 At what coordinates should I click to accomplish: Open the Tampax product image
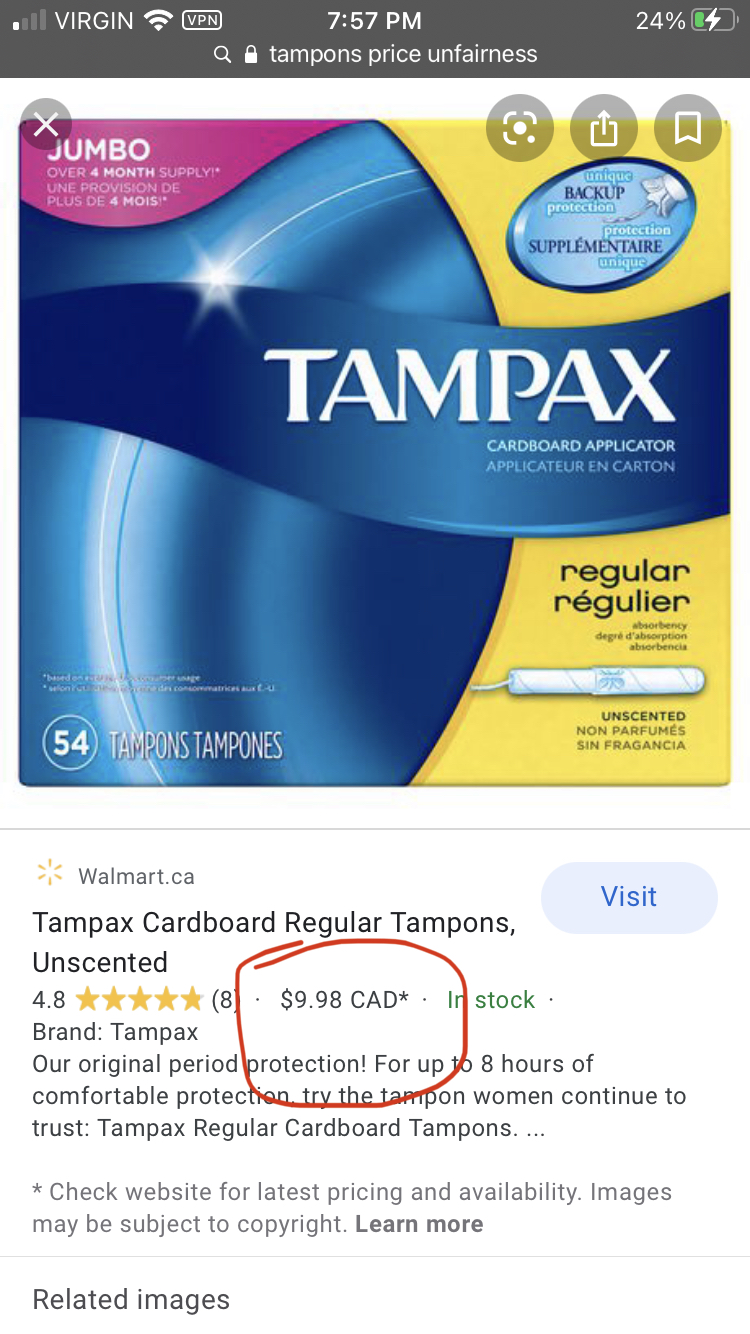click(x=375, y=450)
